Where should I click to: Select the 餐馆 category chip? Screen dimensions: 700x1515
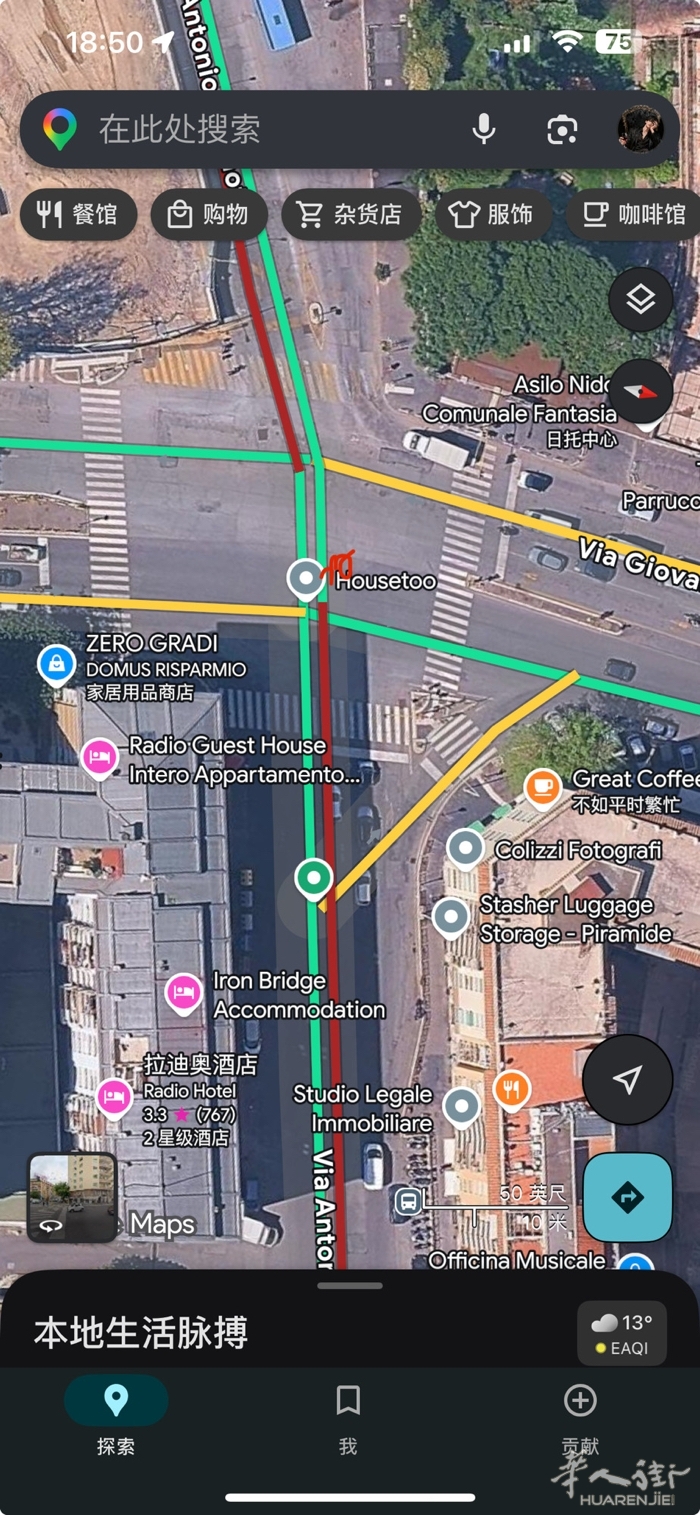(79, 214)
